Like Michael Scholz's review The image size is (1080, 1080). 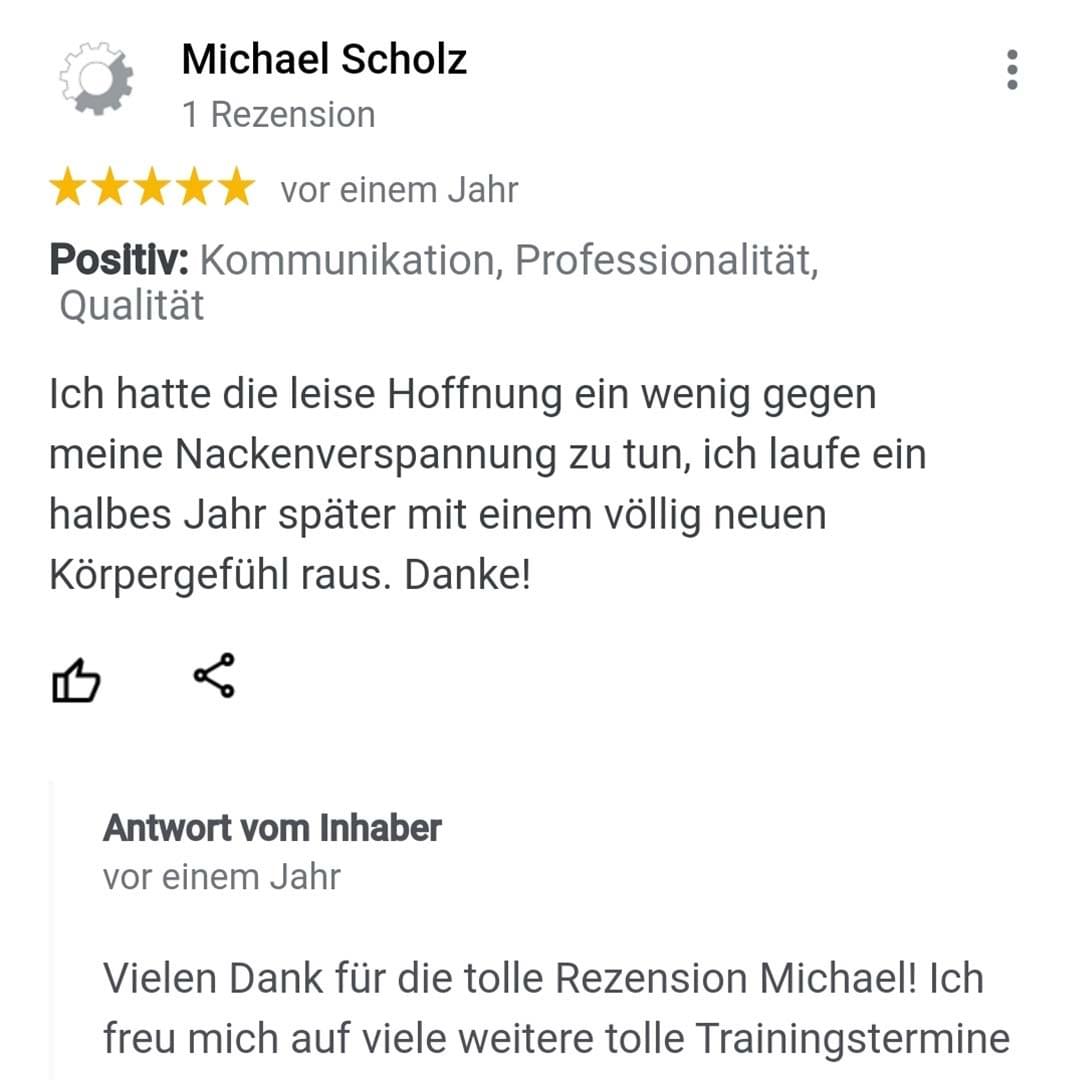pos(76,681)
